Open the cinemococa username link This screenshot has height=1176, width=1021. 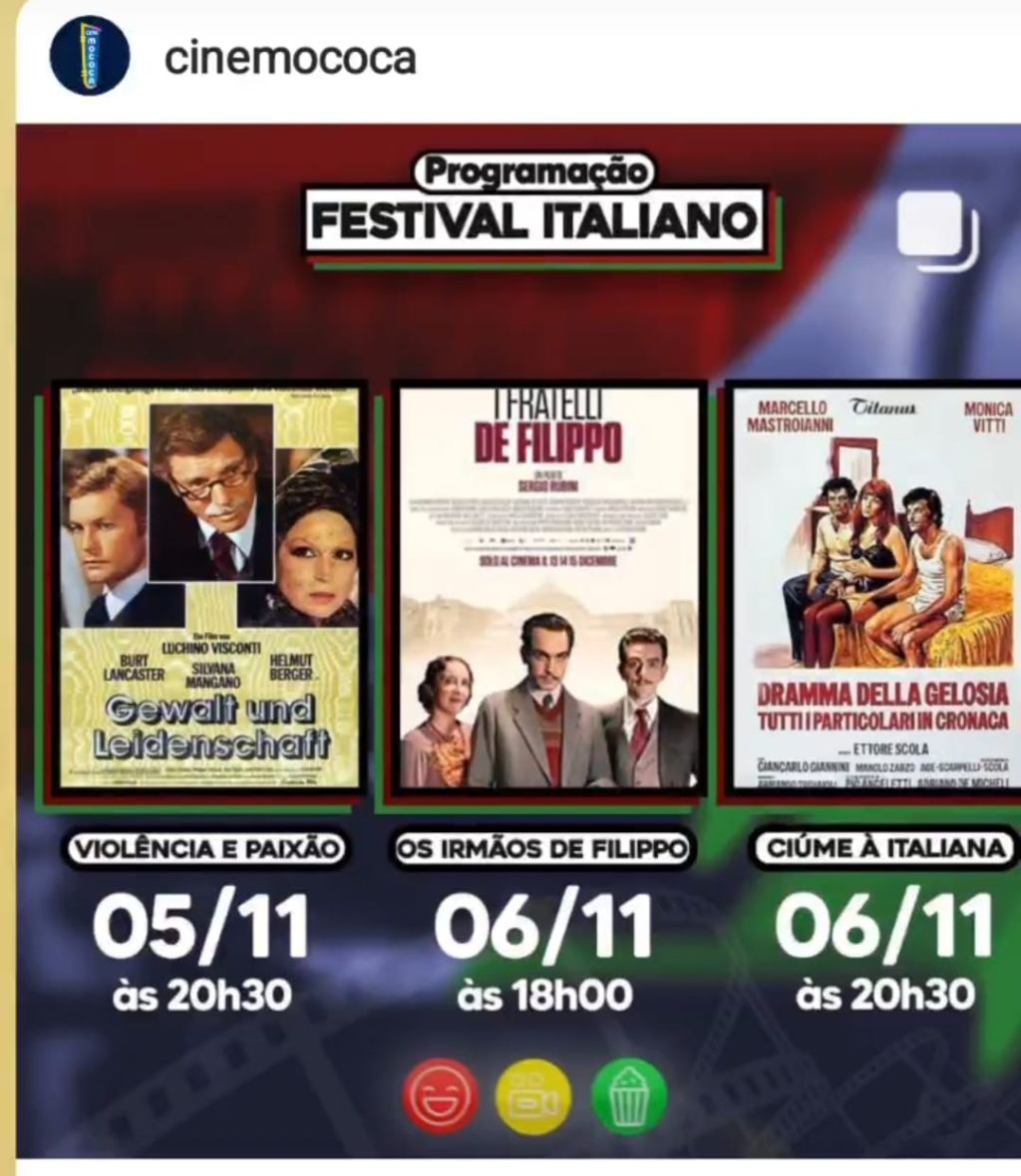click(x=289, y=59)
